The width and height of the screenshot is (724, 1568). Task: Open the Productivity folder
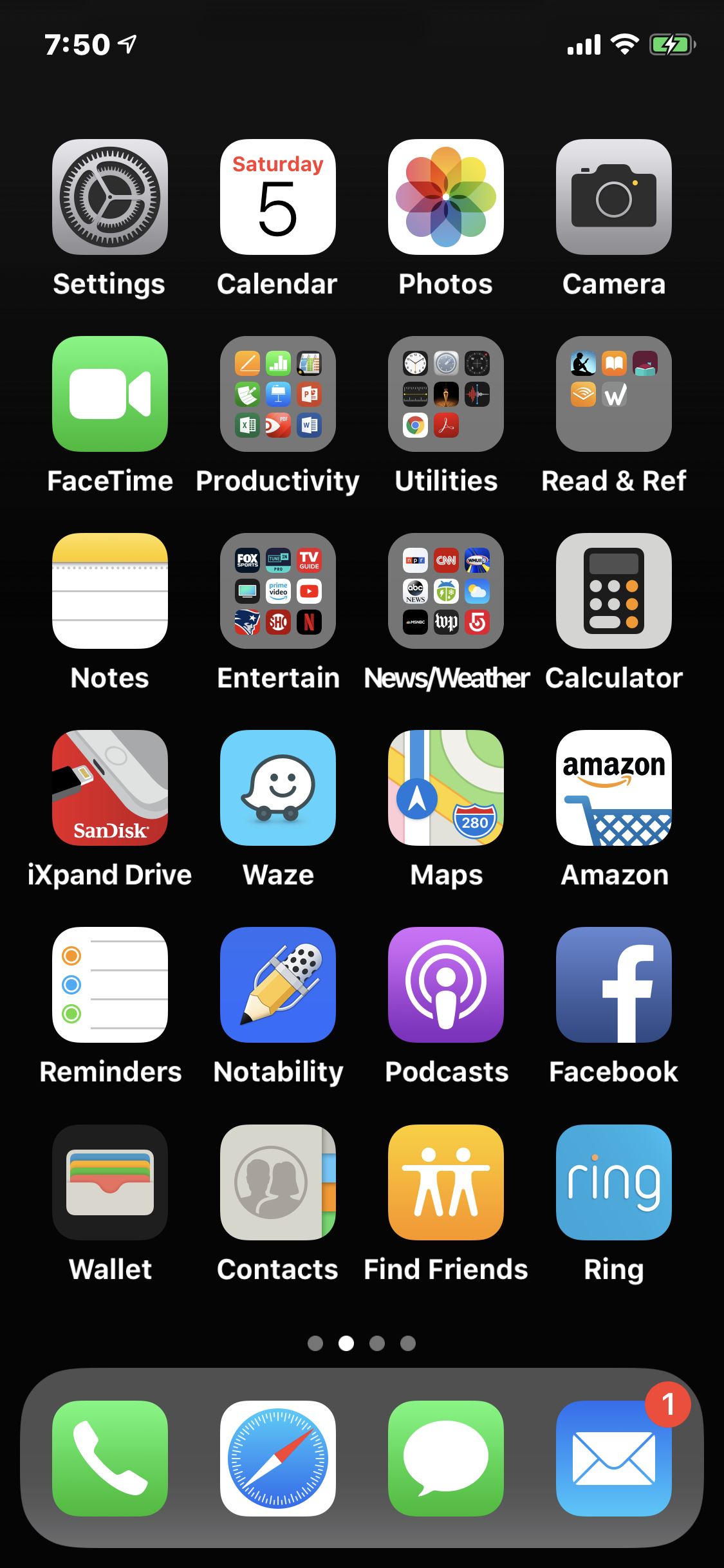click(x=278, y=394)
